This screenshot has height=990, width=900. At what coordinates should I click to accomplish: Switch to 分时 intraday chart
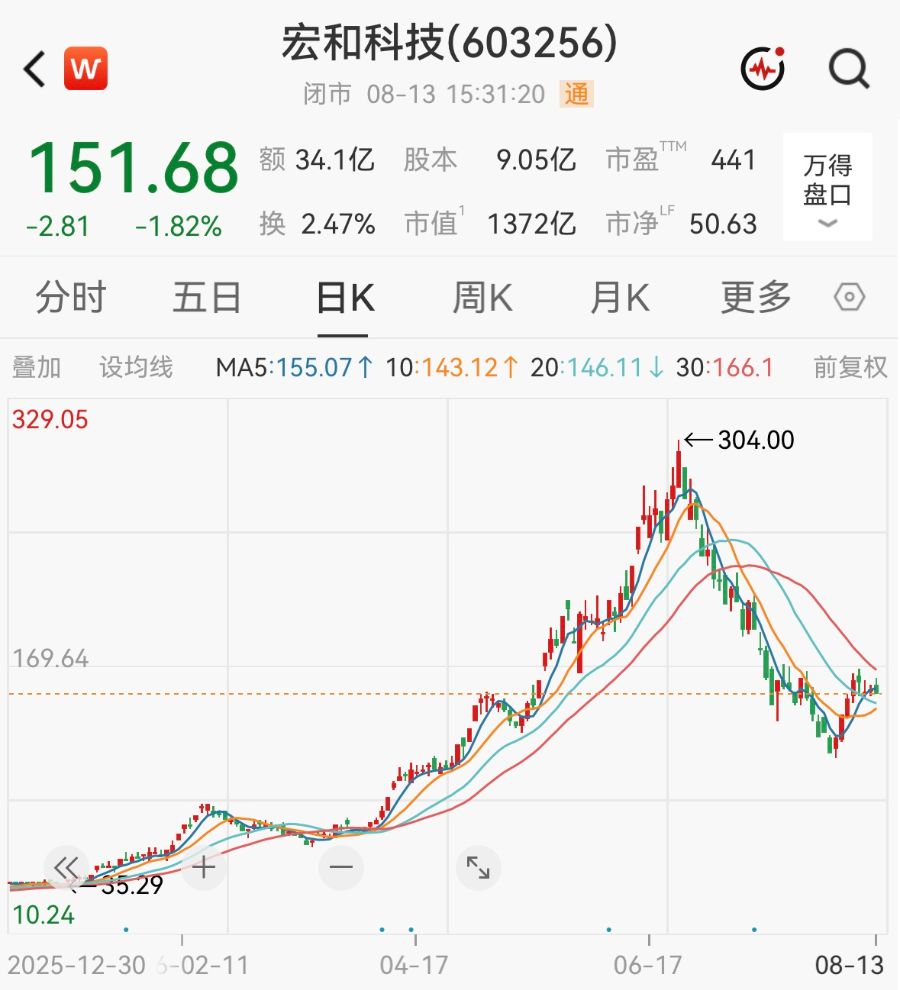(x=71, y=297)
